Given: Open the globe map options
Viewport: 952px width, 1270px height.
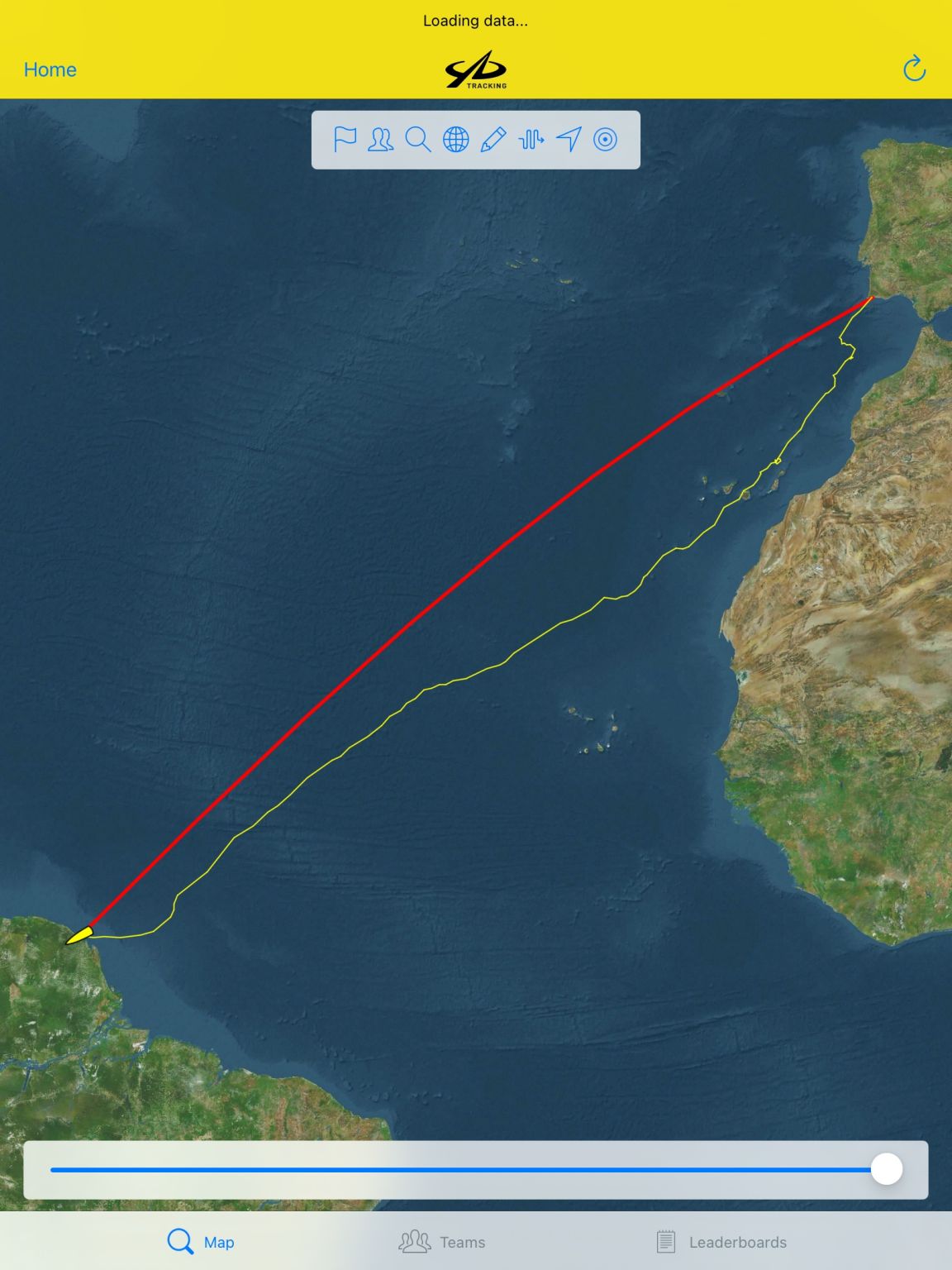Looking at the screenshot, I should [455, 139].
